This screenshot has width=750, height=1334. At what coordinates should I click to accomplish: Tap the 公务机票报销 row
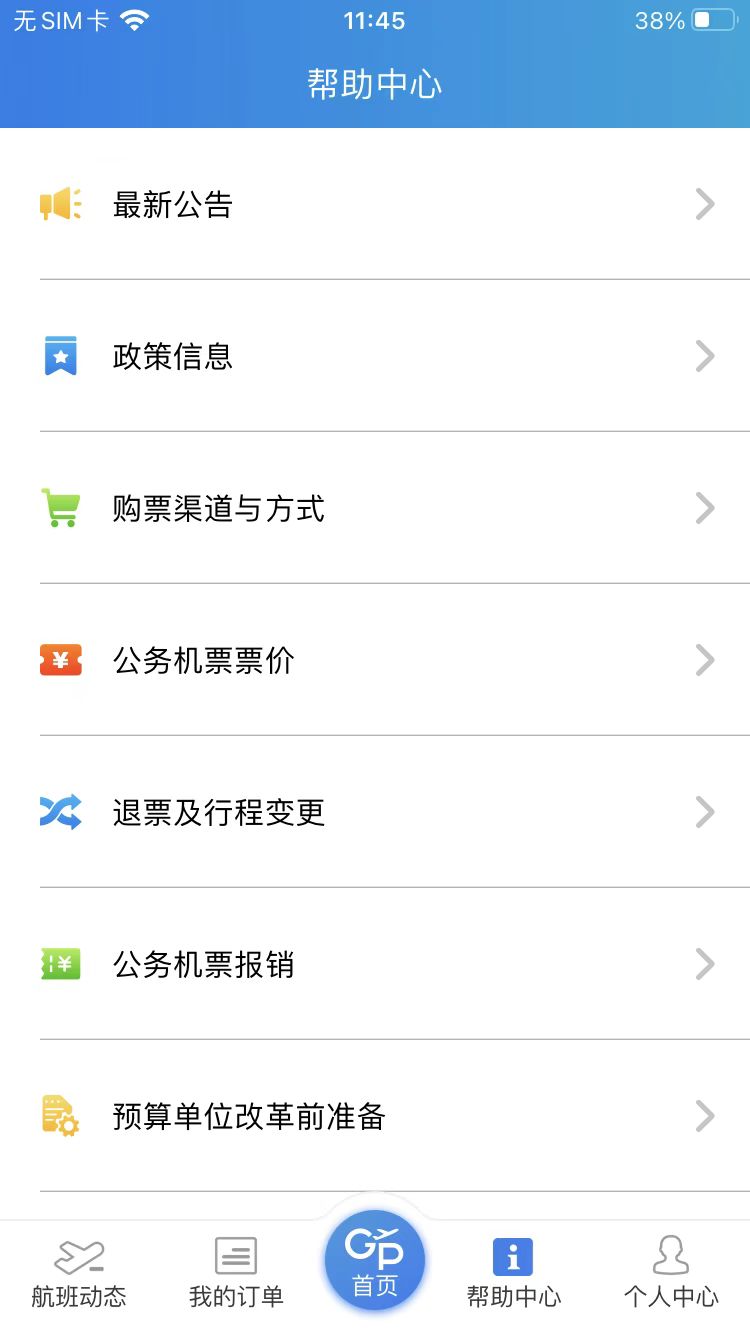[x=375, y=964]
